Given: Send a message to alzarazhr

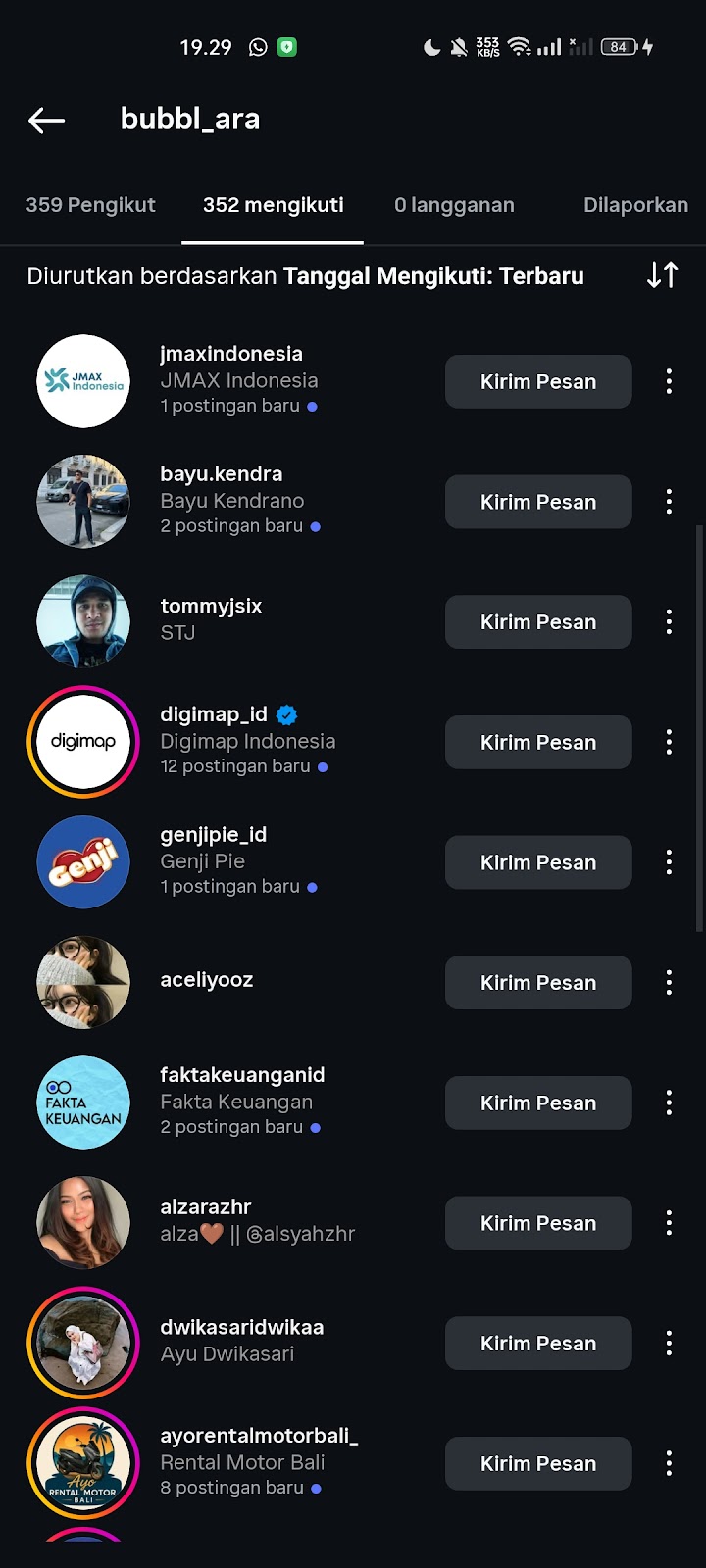Looking at the screenshot, I should pyautogui.click(x=537, y=1223).
